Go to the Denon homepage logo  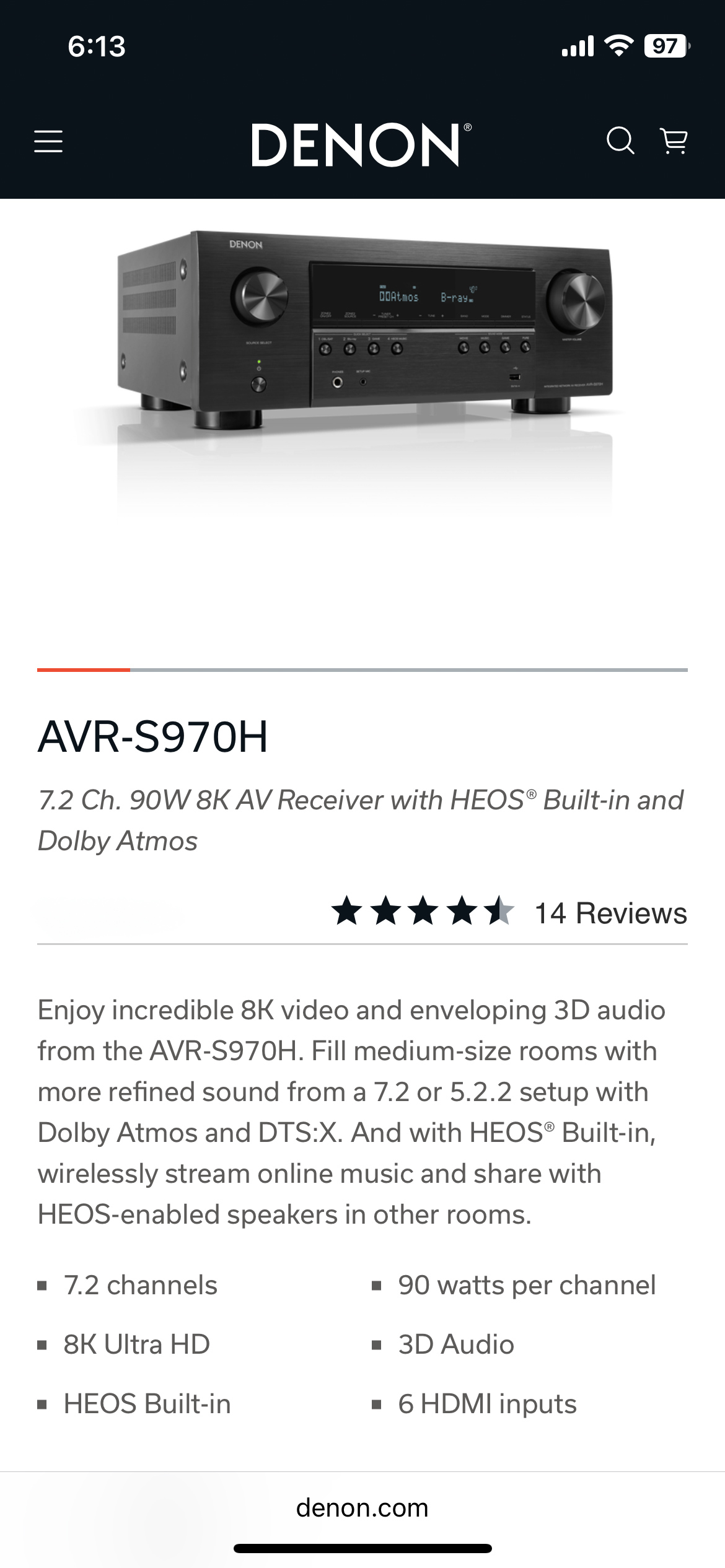click(x=361, y=144)
